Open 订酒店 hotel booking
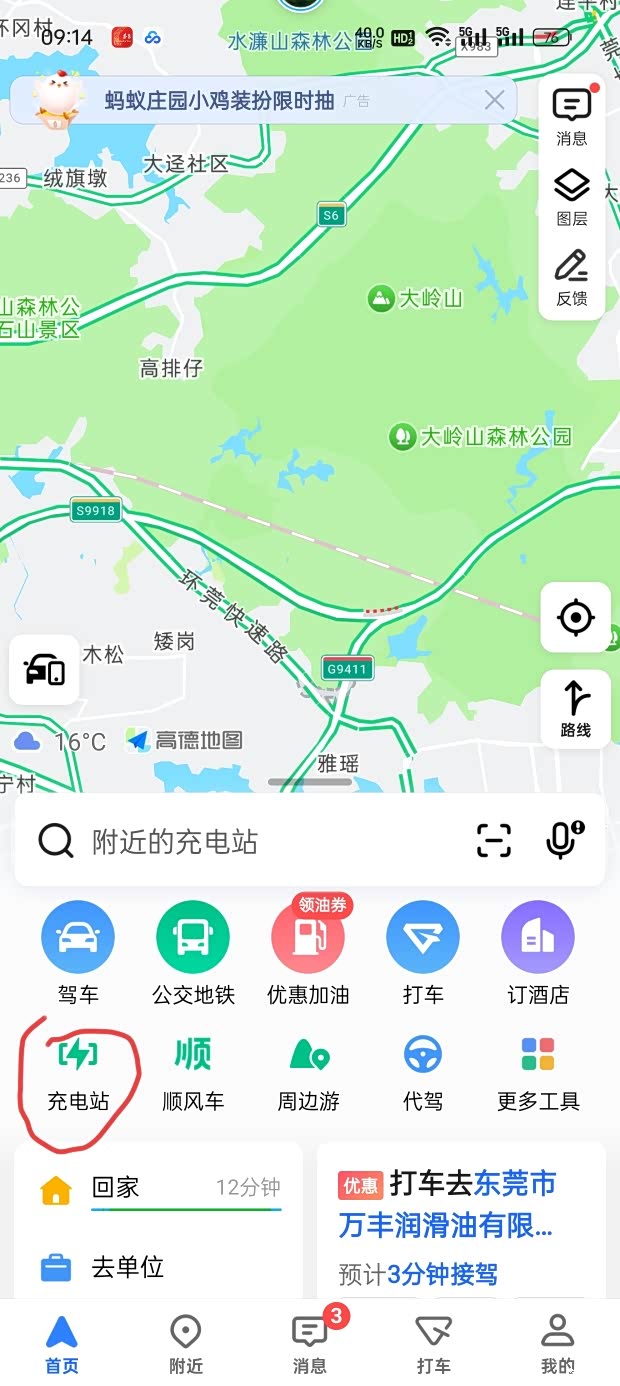The width and height of the screenshot is (620, 1386). click(538, 951)
